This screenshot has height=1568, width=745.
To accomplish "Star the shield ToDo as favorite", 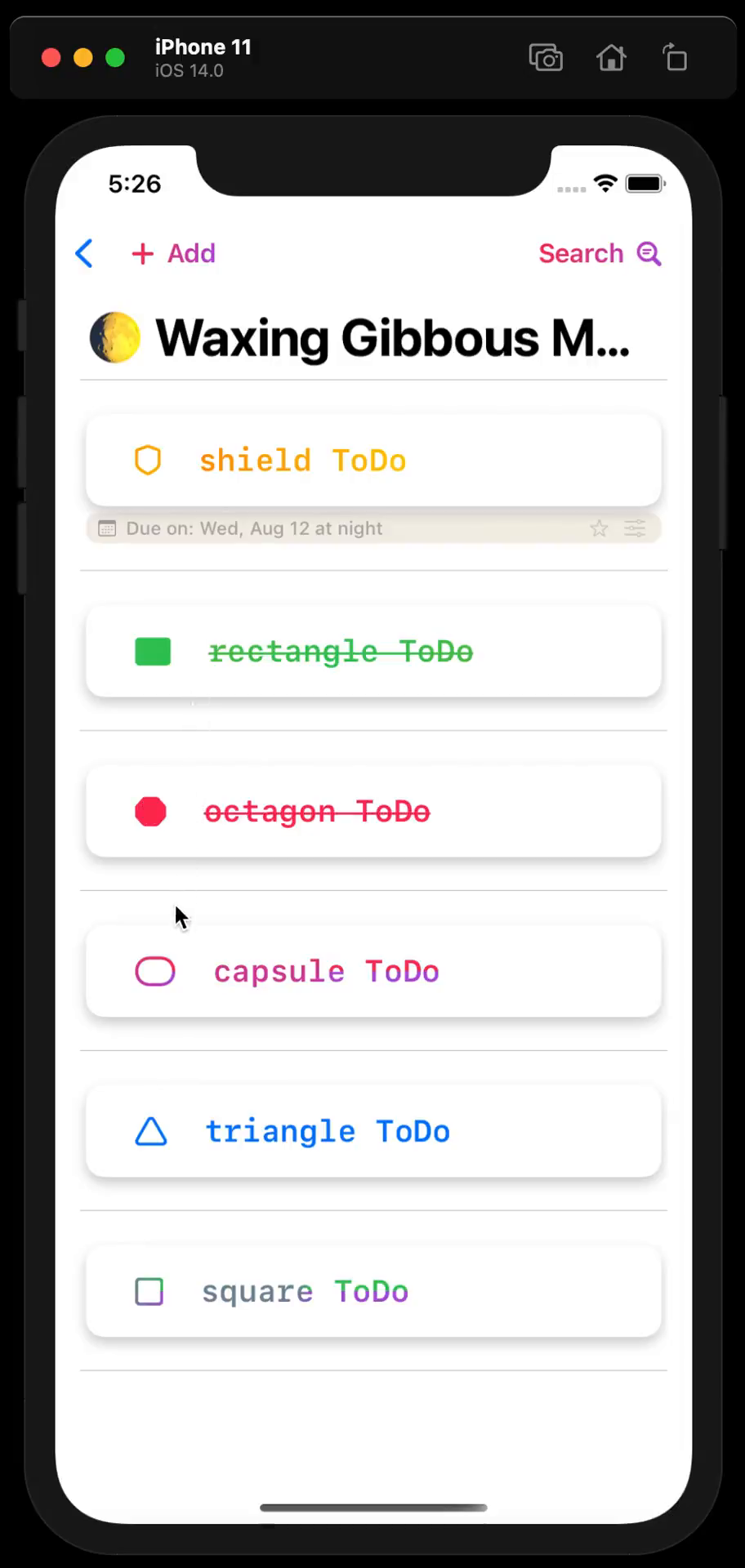I will (x=599, y=528).
